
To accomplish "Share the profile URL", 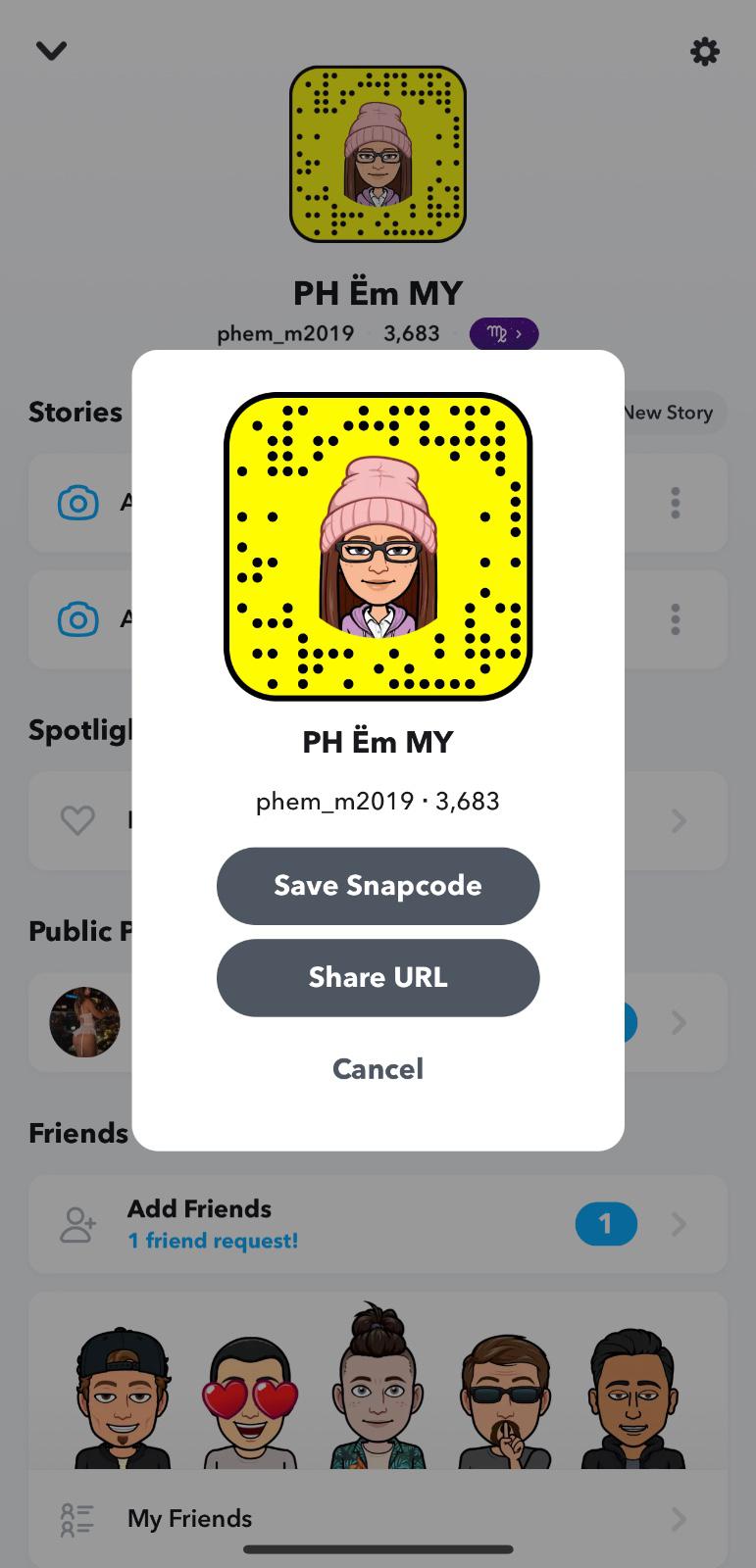I will click(x=378, y=978).
